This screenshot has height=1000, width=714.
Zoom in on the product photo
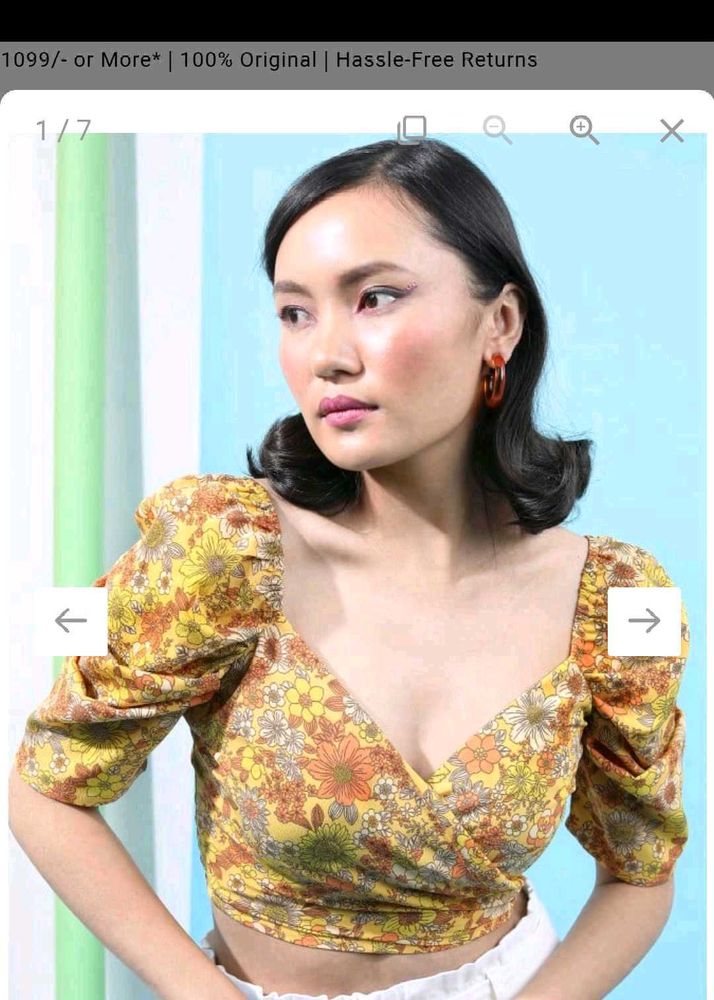point(584,130)
